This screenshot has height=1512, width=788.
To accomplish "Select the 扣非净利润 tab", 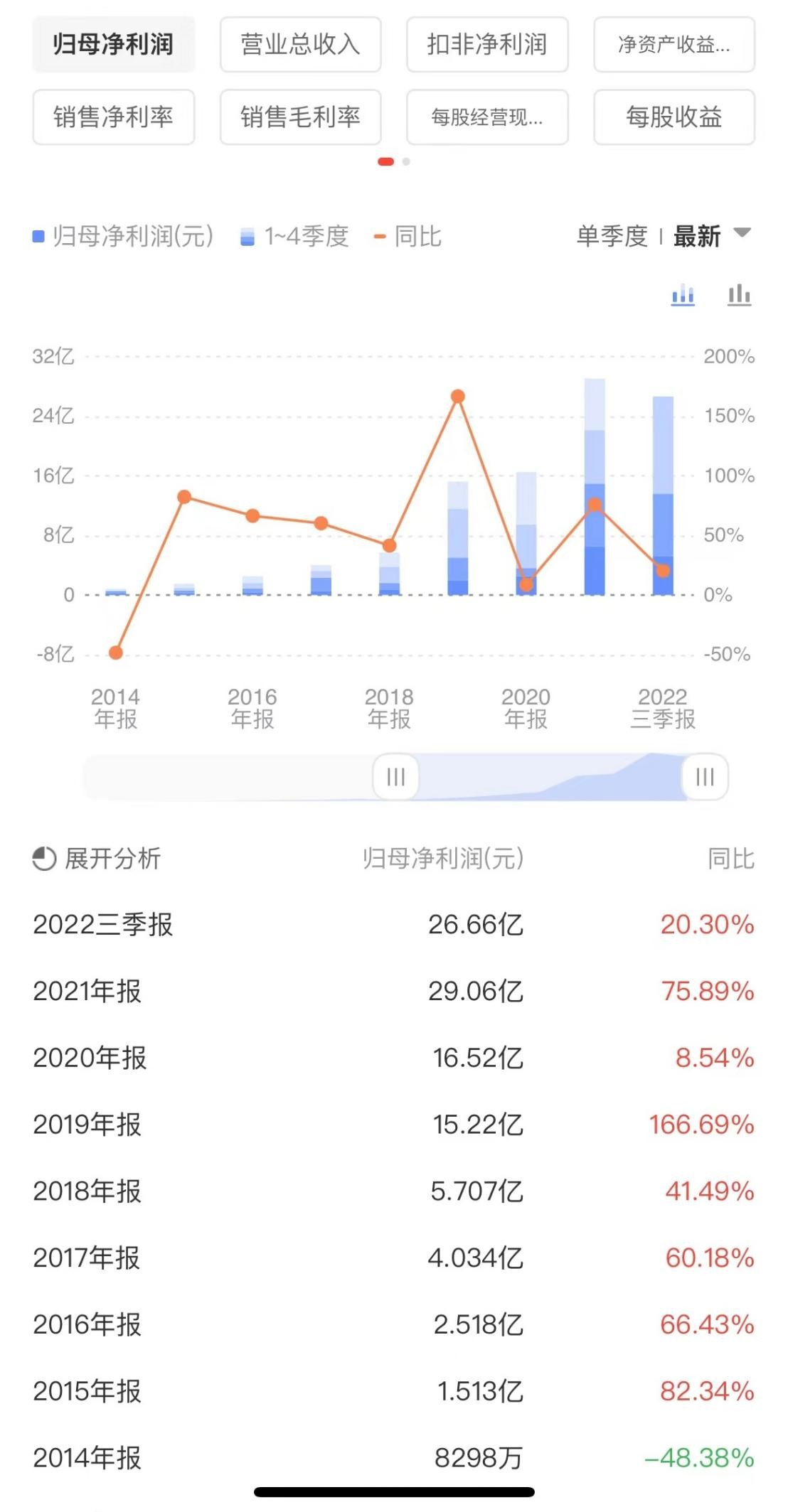I will coord(486,45).
